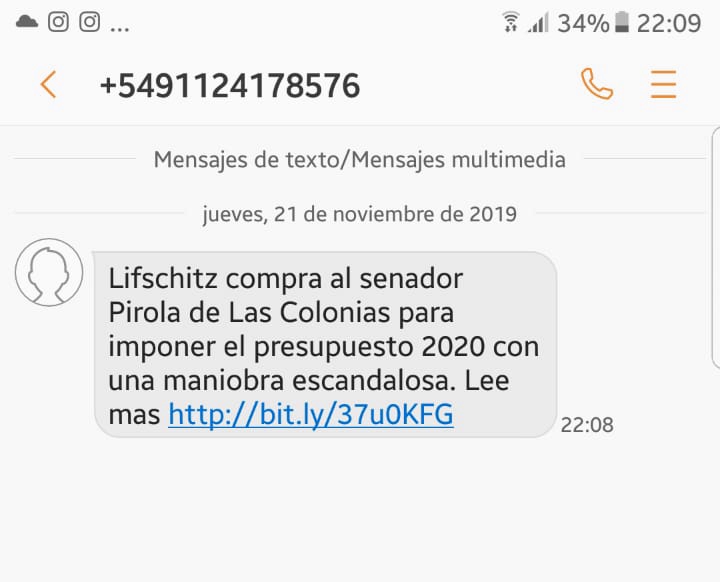Go back to the messages list
The image size is (720, 582).
pyautogui.click(x=47, y=85)
